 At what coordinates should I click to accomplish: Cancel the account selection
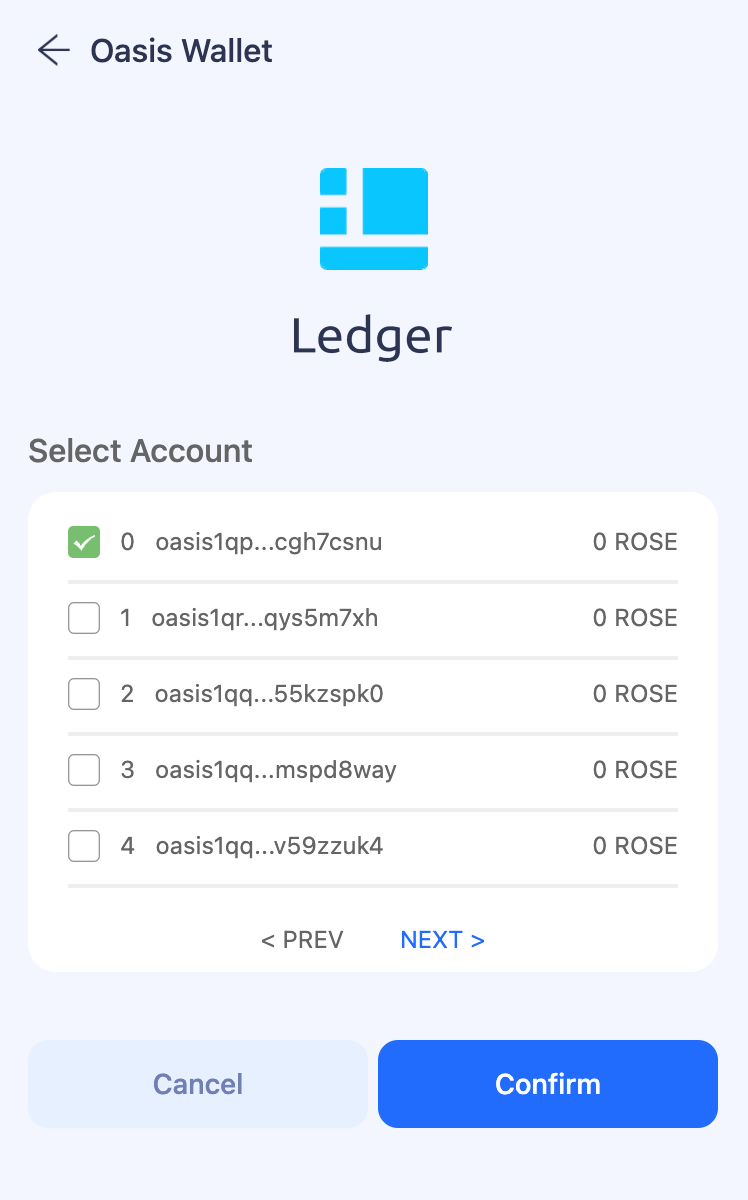(197, 1083)
